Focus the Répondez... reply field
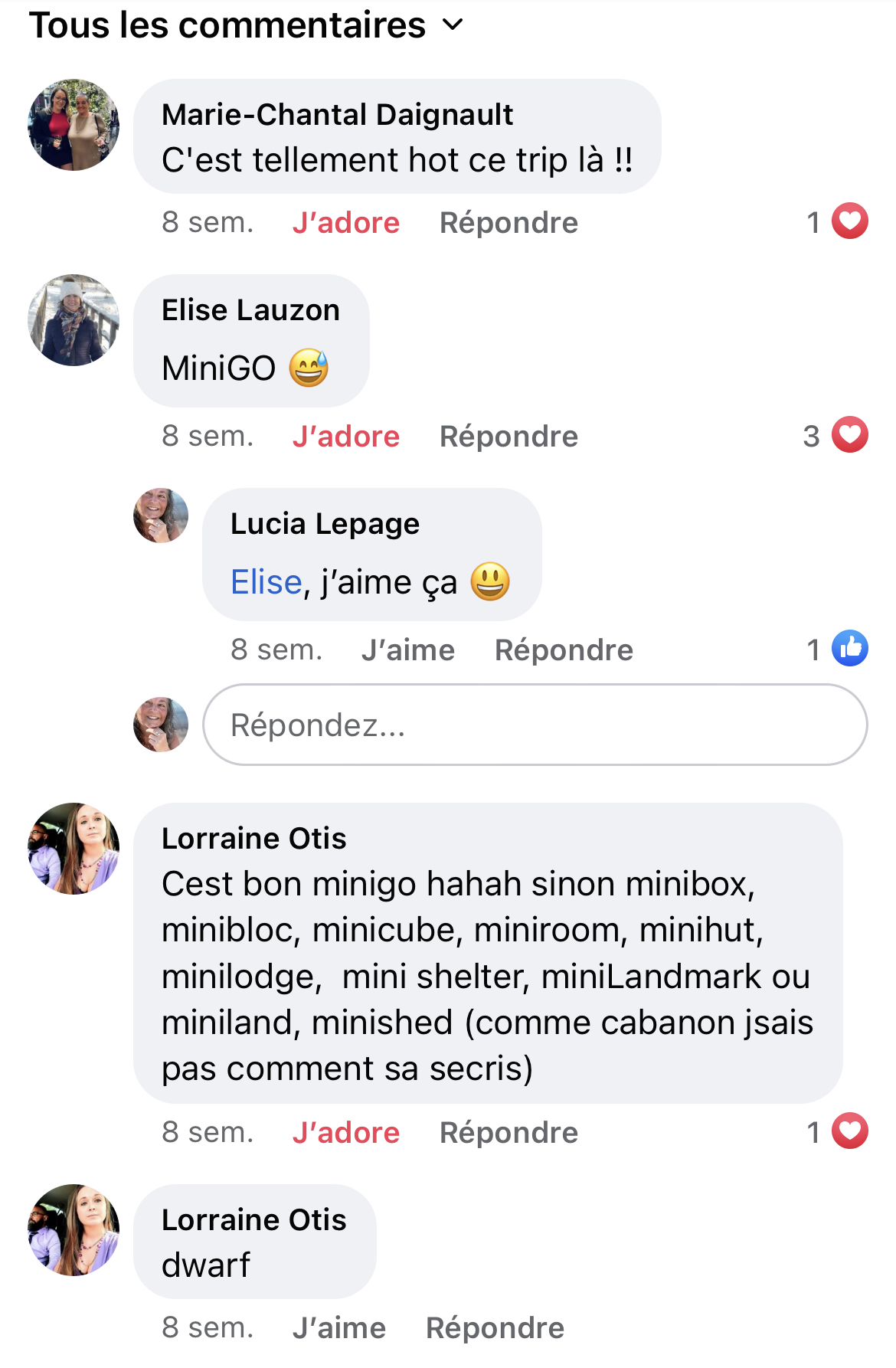The width and height of the screenshot is (896, 1368). coord(535,725)
